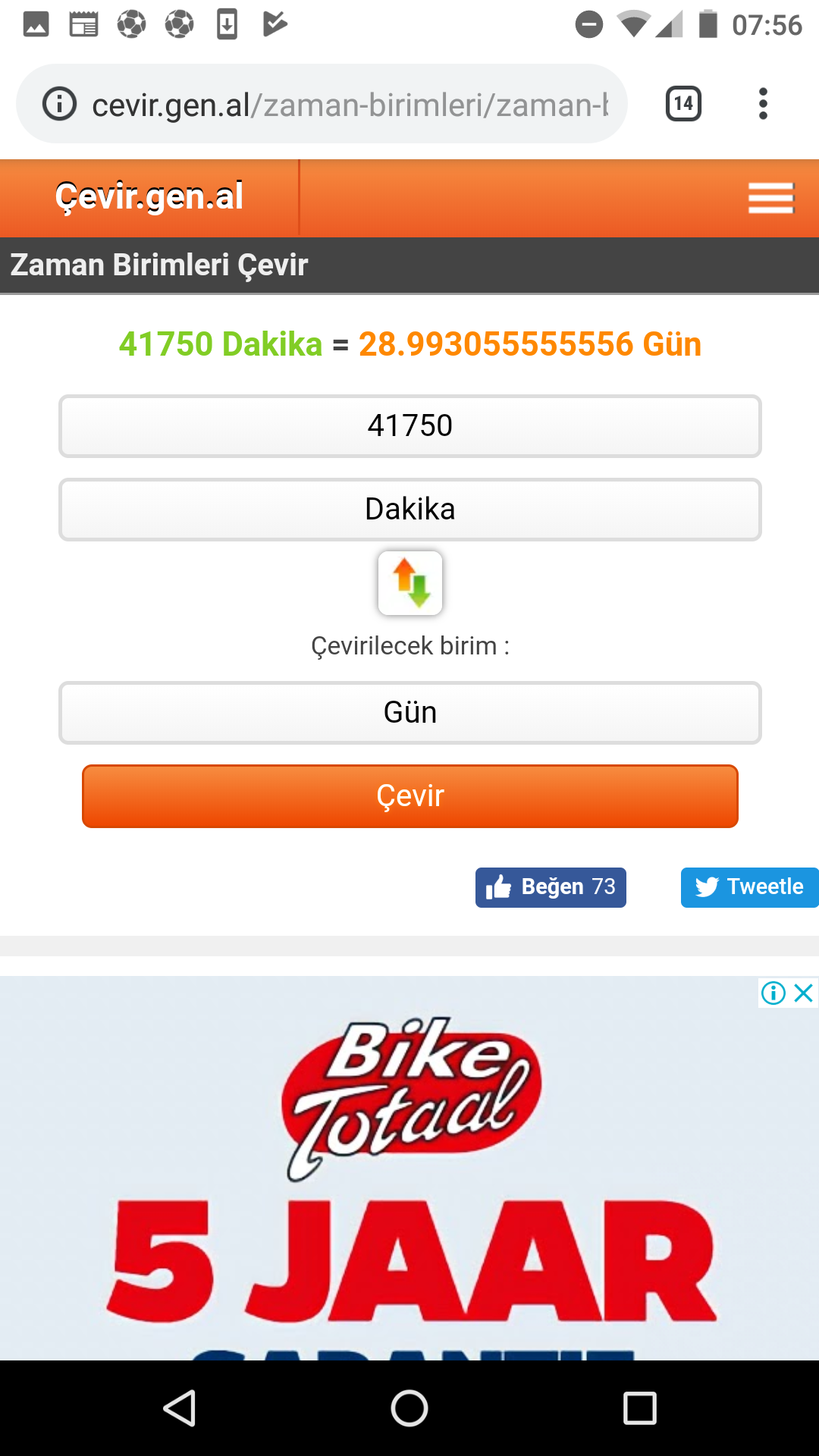Open the browser overflow menu
The width and height of the screenshot is (819, 1456).
click(x=763, y=104)
